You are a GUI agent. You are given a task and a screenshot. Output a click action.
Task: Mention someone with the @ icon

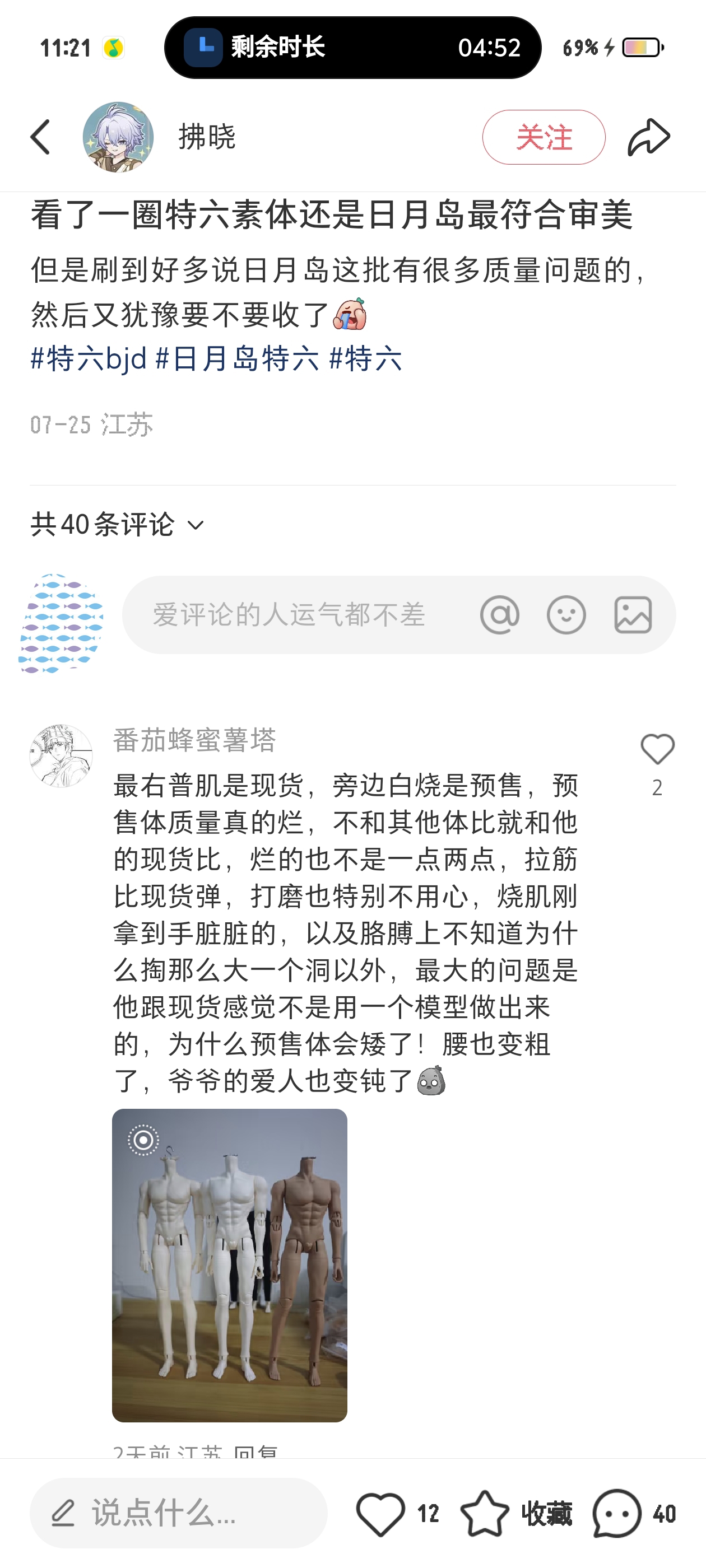pos(499,615)
